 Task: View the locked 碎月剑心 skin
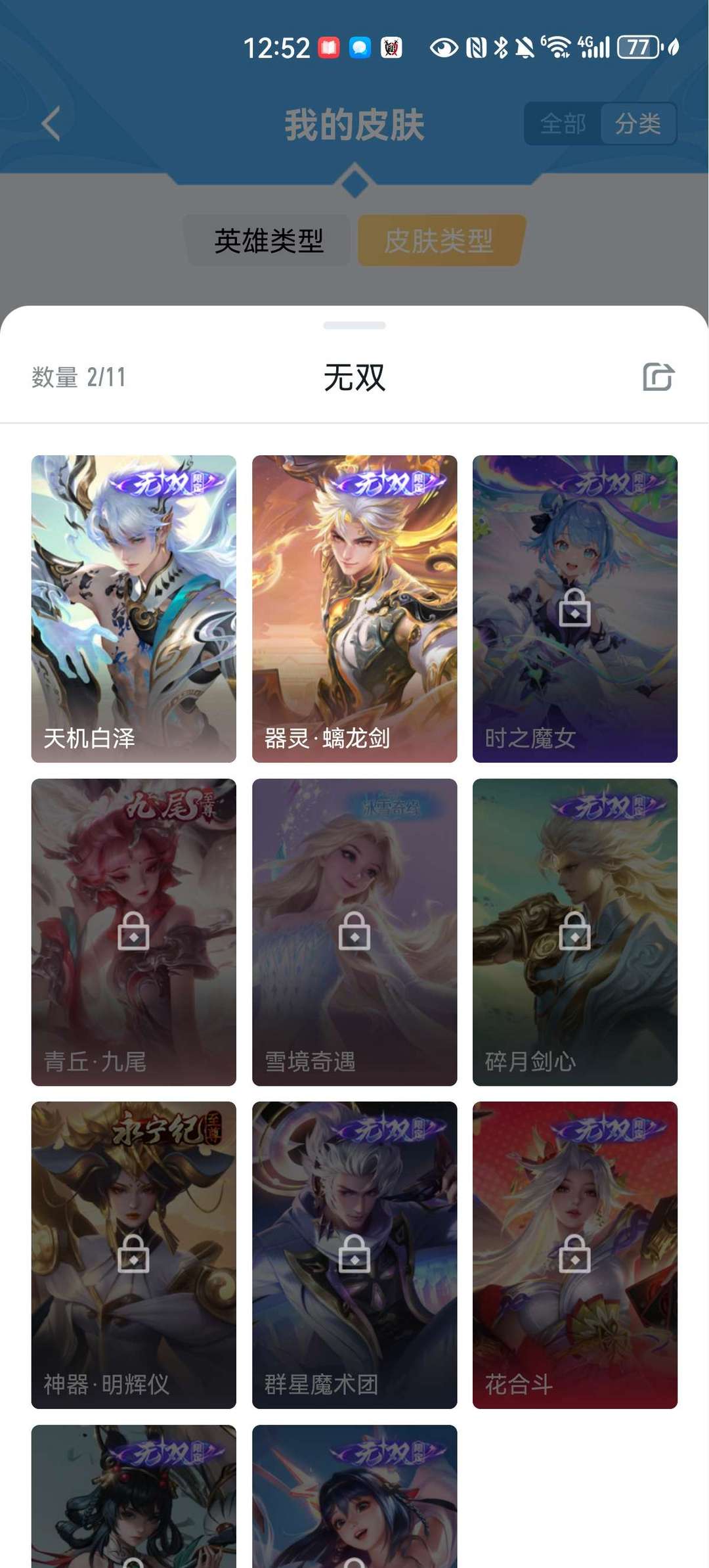[574, 931]
